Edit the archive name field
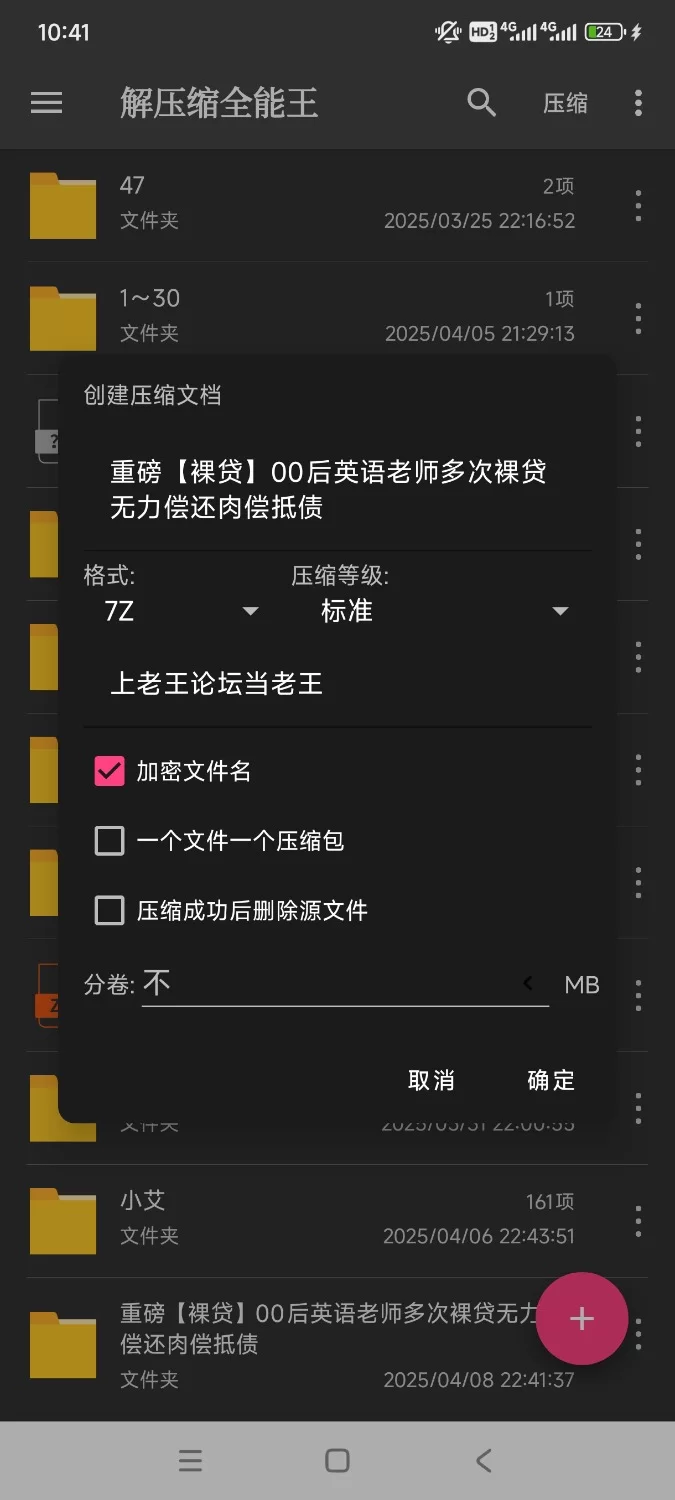This screenshot has width=675, height=1500. 337,490
